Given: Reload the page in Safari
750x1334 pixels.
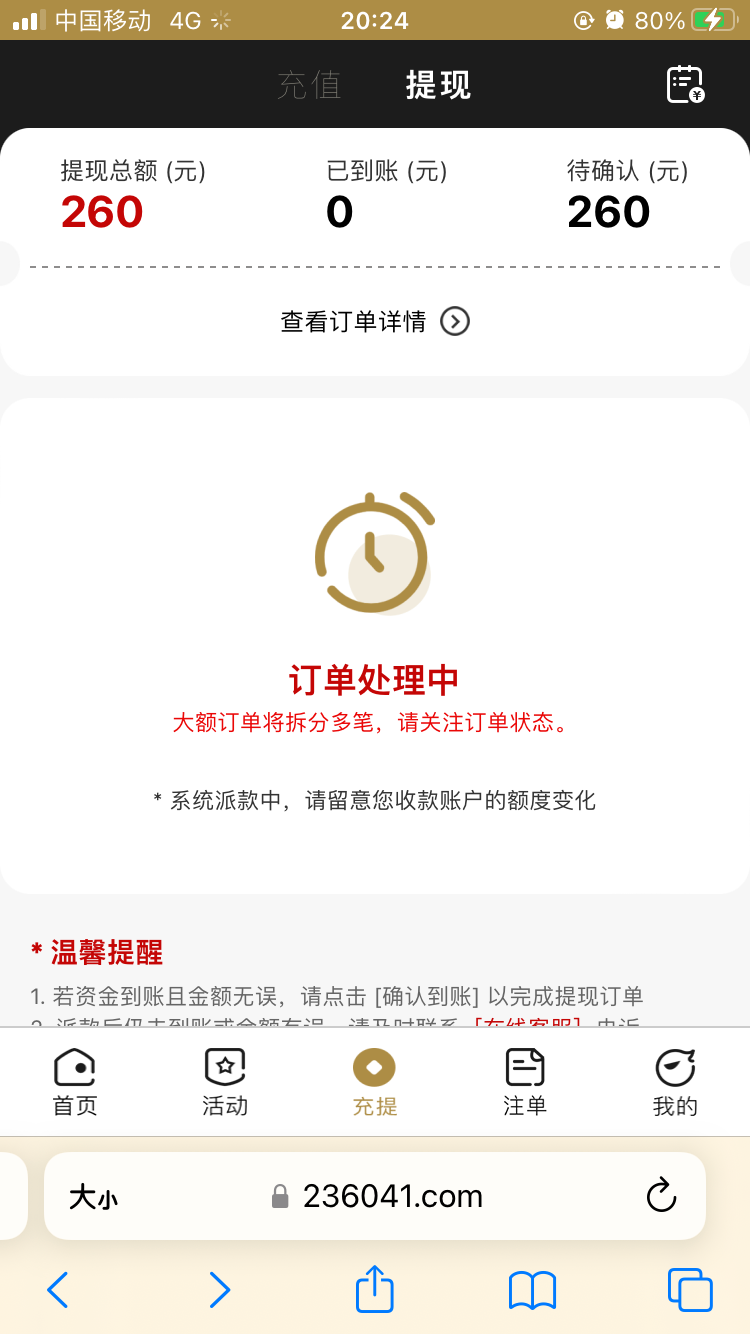Looking at the screenshot, I should coord(661,1196).
